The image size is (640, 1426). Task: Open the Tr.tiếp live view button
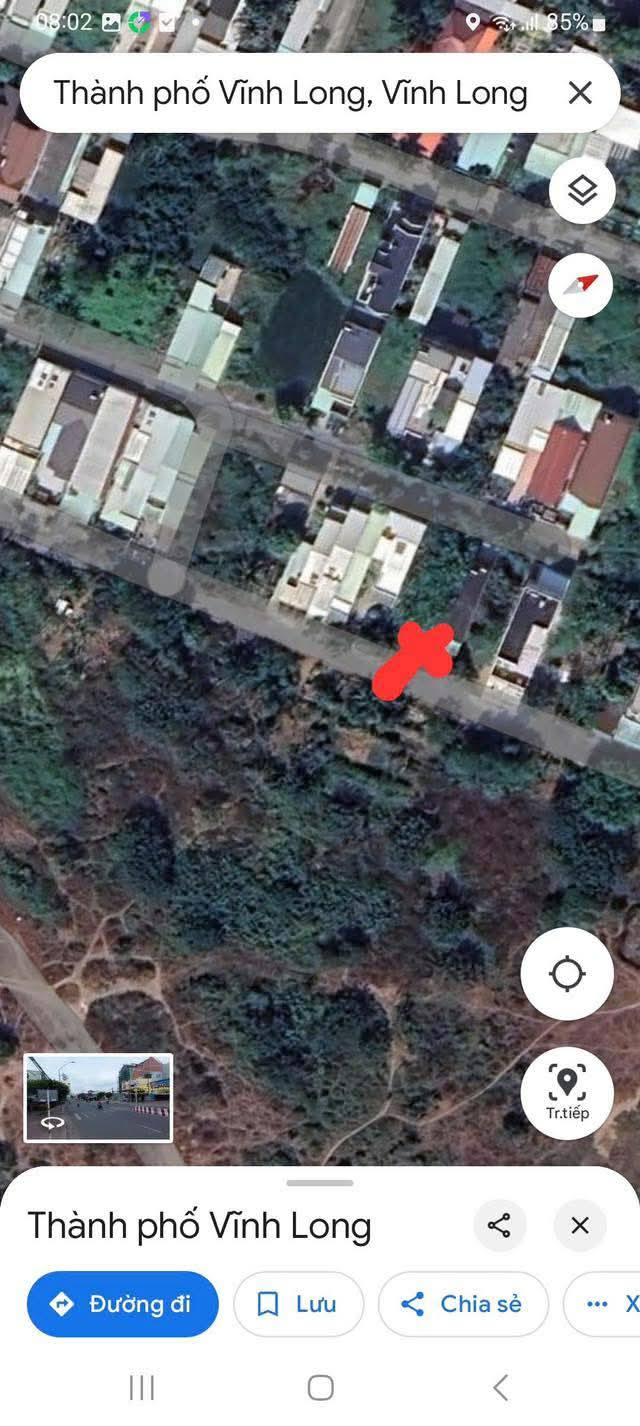pos(567,1092)
